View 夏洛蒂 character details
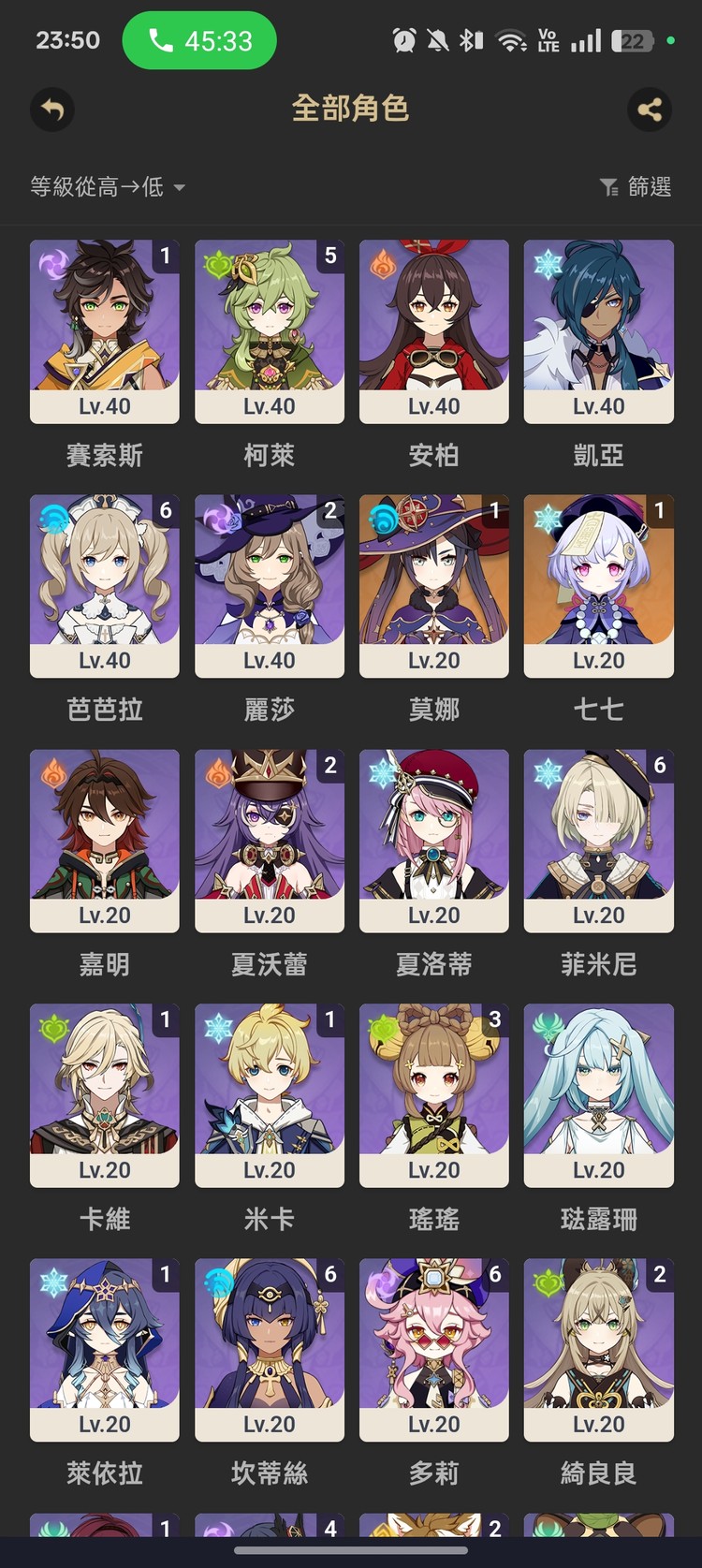 click(x=434, y=840)
